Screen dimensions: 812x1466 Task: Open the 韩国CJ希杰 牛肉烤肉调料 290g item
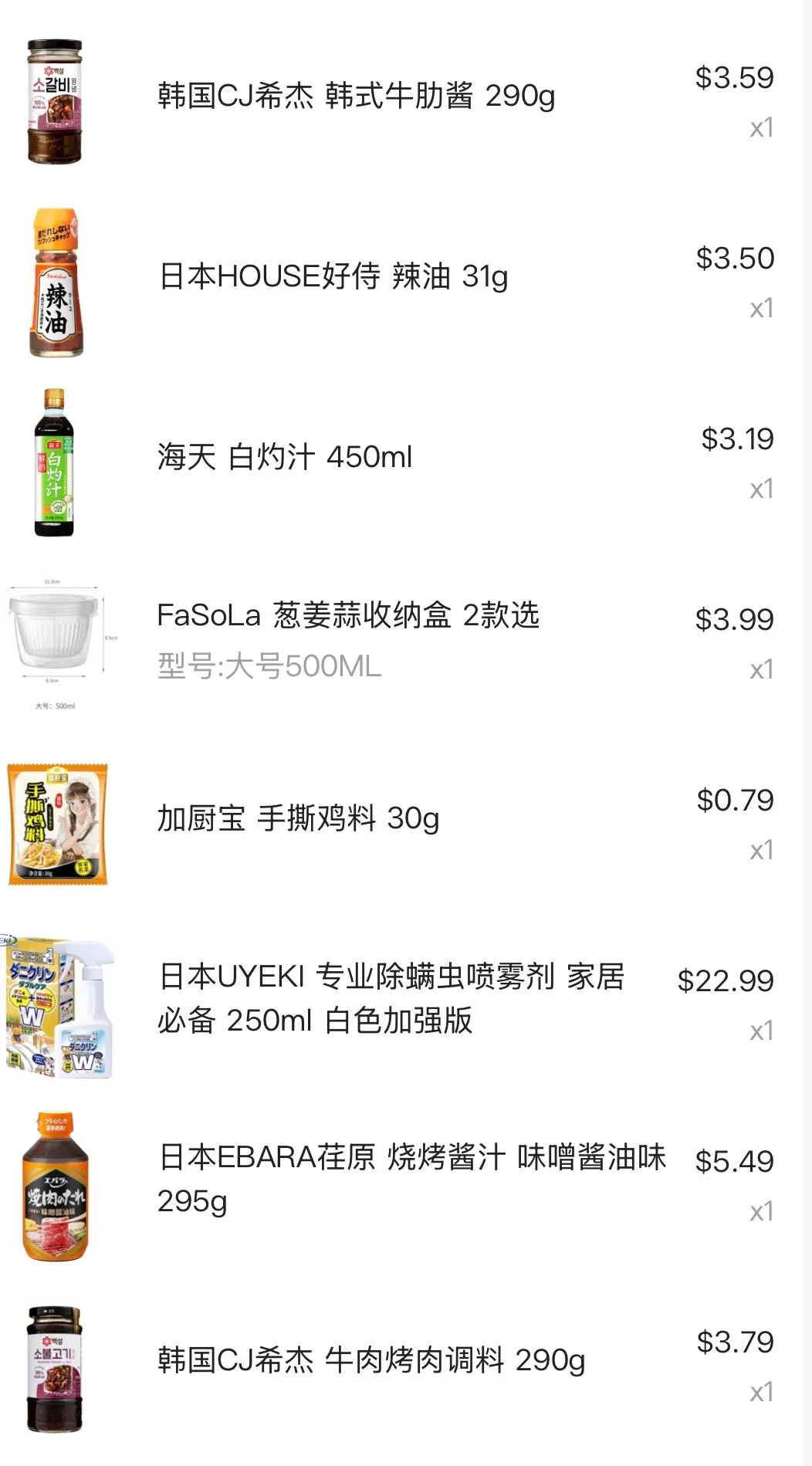click(x=371, y=1360)
